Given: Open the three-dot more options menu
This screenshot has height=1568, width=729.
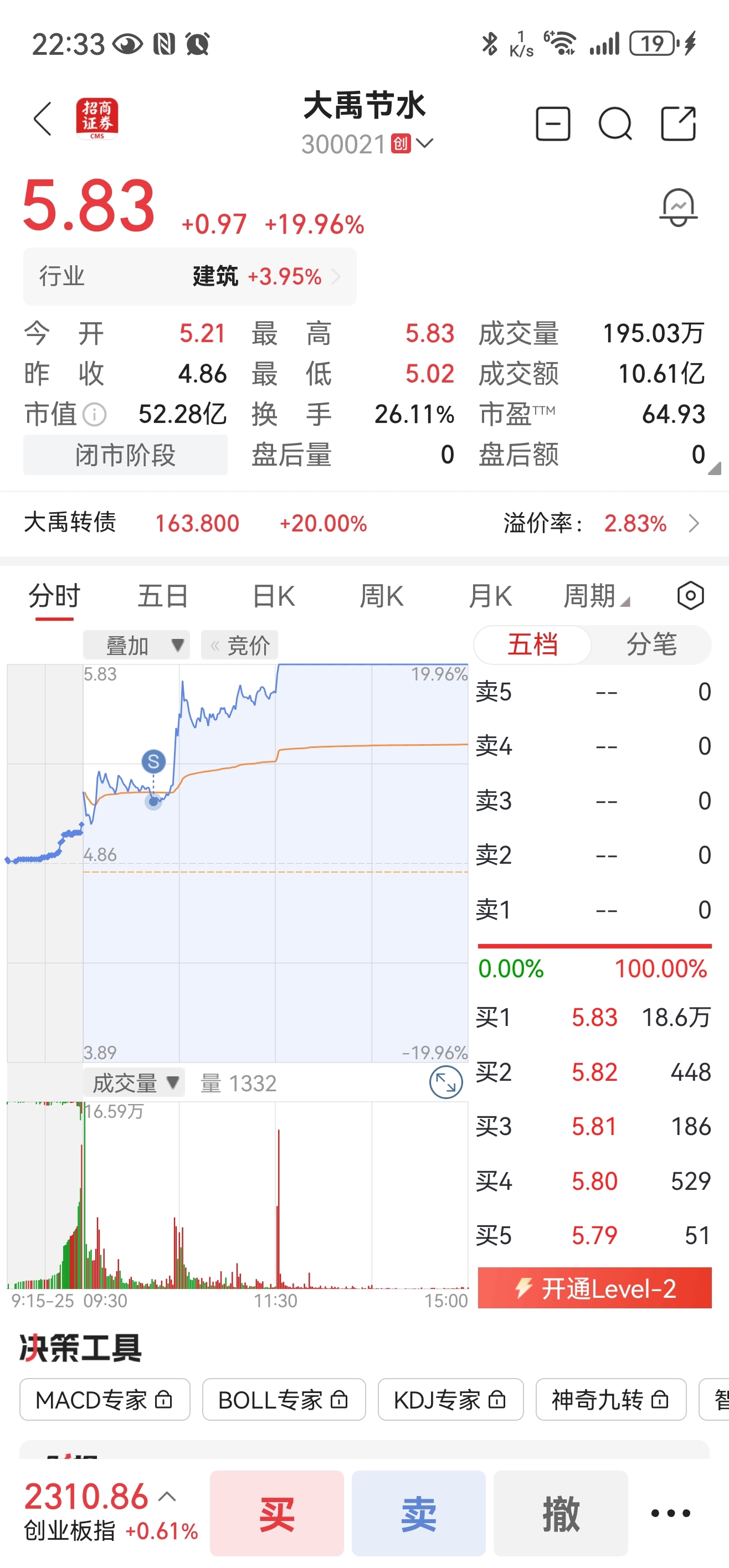Looking at the screenshot, I should point(670,1513).
